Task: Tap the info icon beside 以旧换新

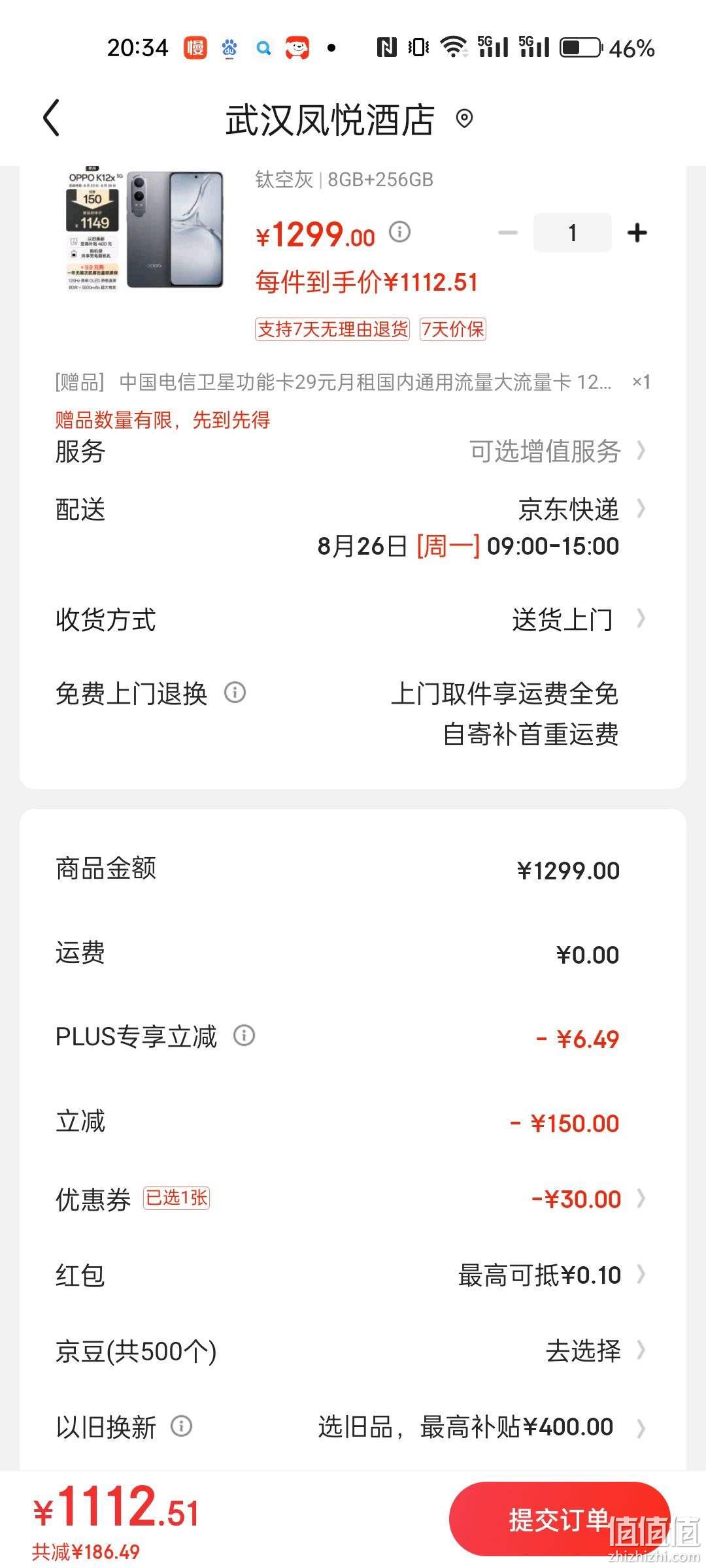Action: coord(181,1426)
